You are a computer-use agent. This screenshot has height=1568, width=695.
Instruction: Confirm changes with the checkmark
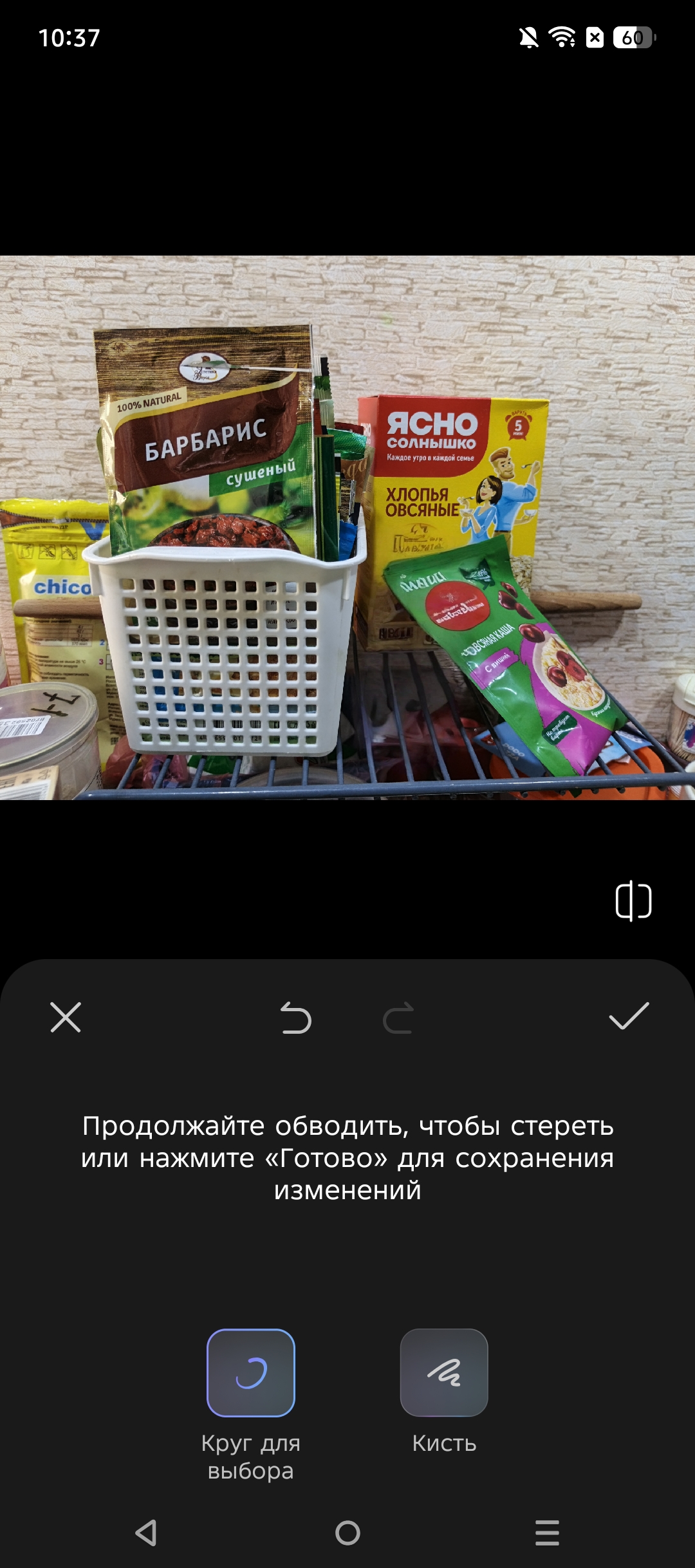click(629, 1016)
